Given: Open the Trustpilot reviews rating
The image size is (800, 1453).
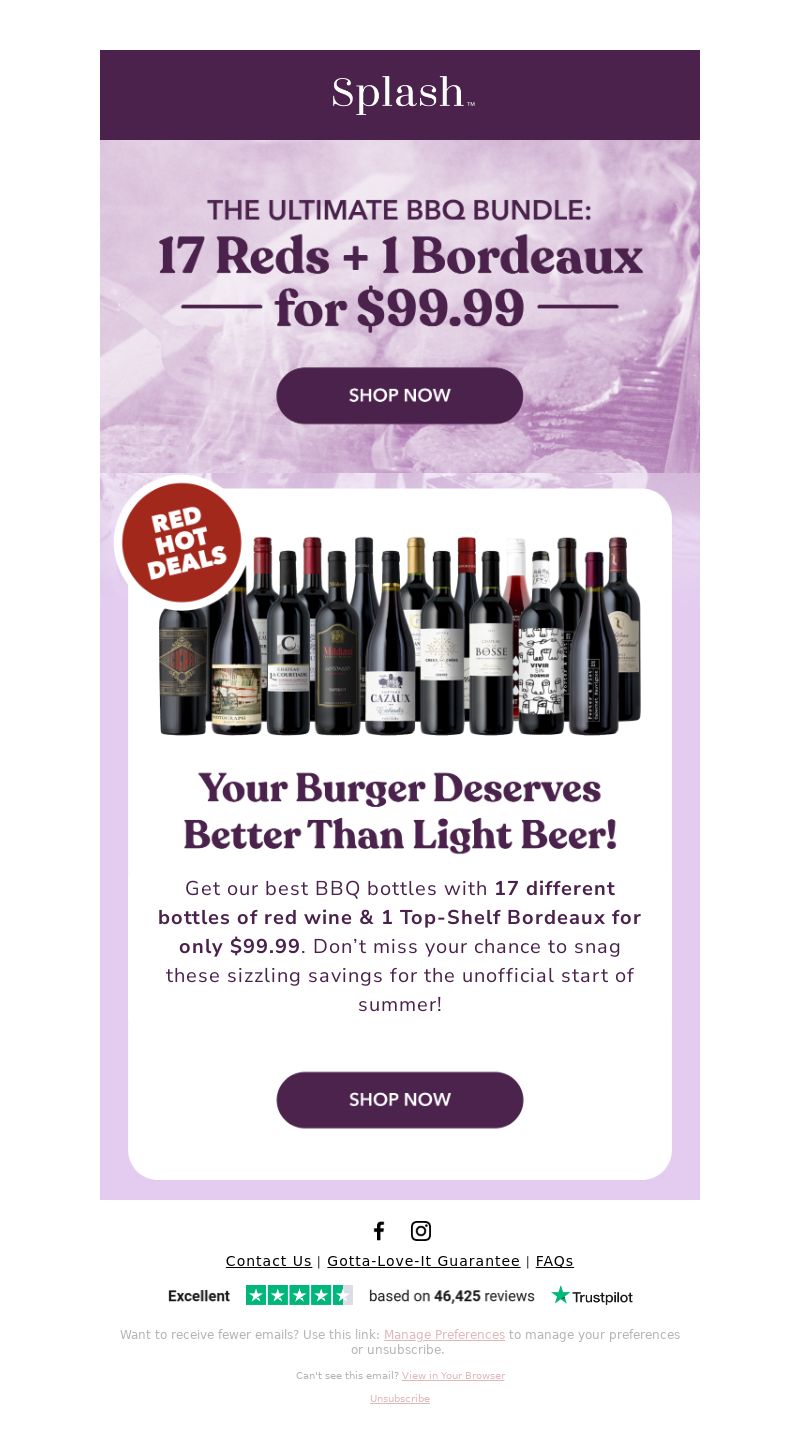Looking at the screenshot, I should [x=400, y=1296].
